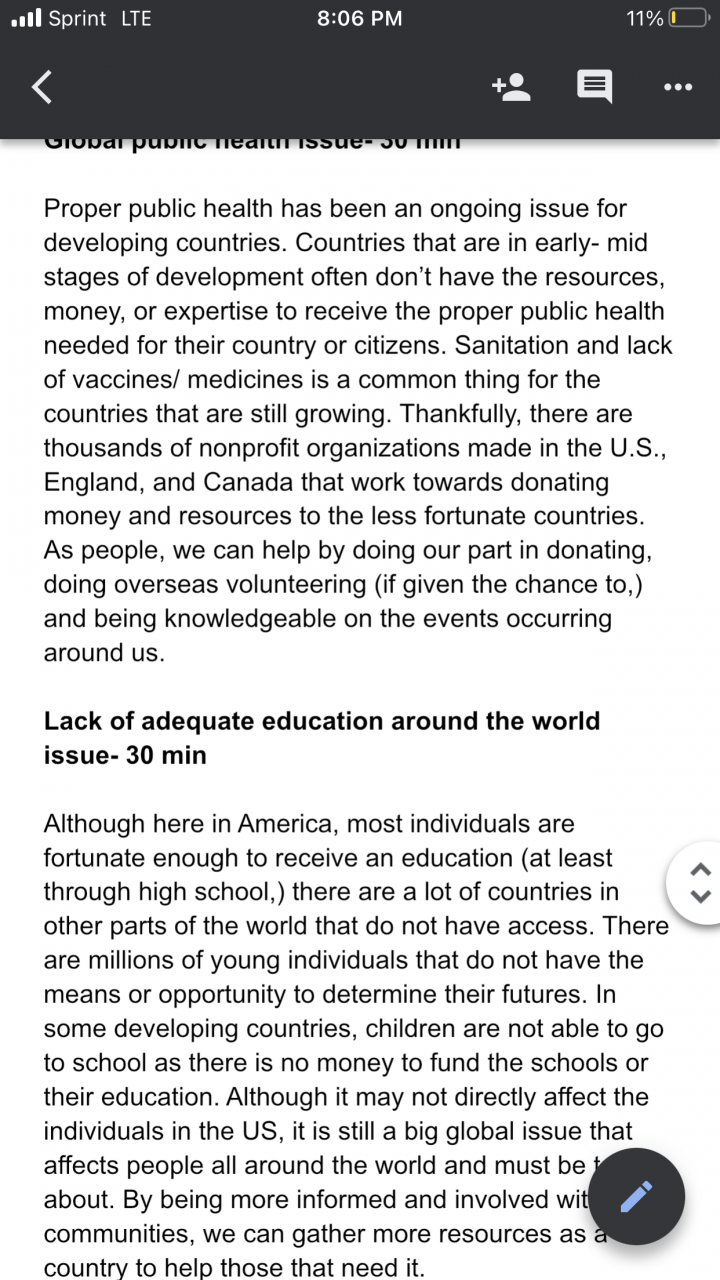Open the add people share icon

pyautogui.click(x=511, y=88)
